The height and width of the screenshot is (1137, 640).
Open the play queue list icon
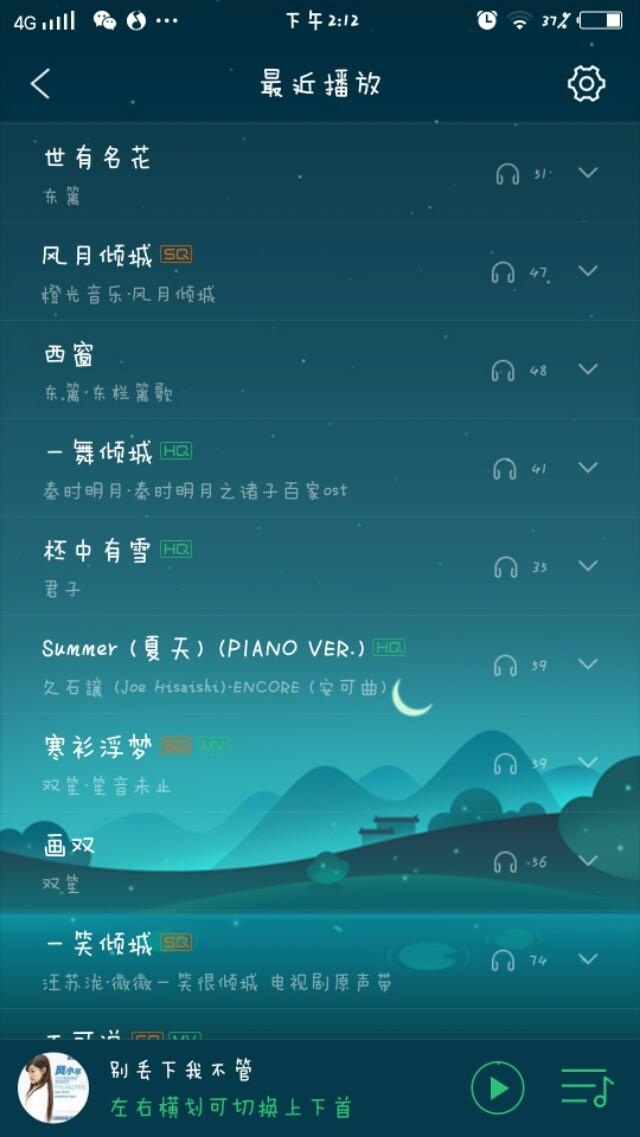coord(587,1088)
